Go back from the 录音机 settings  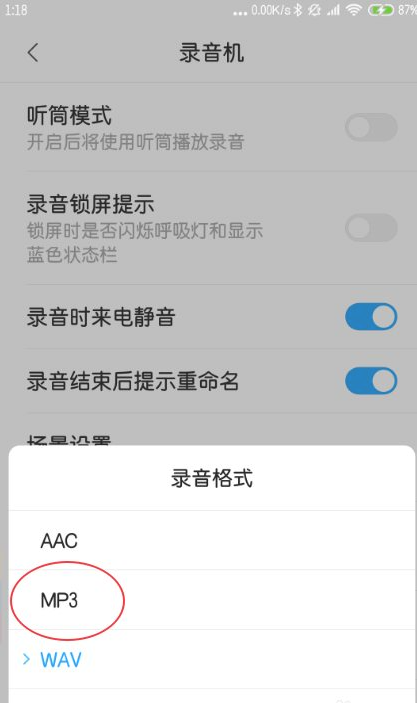point(33,52)
